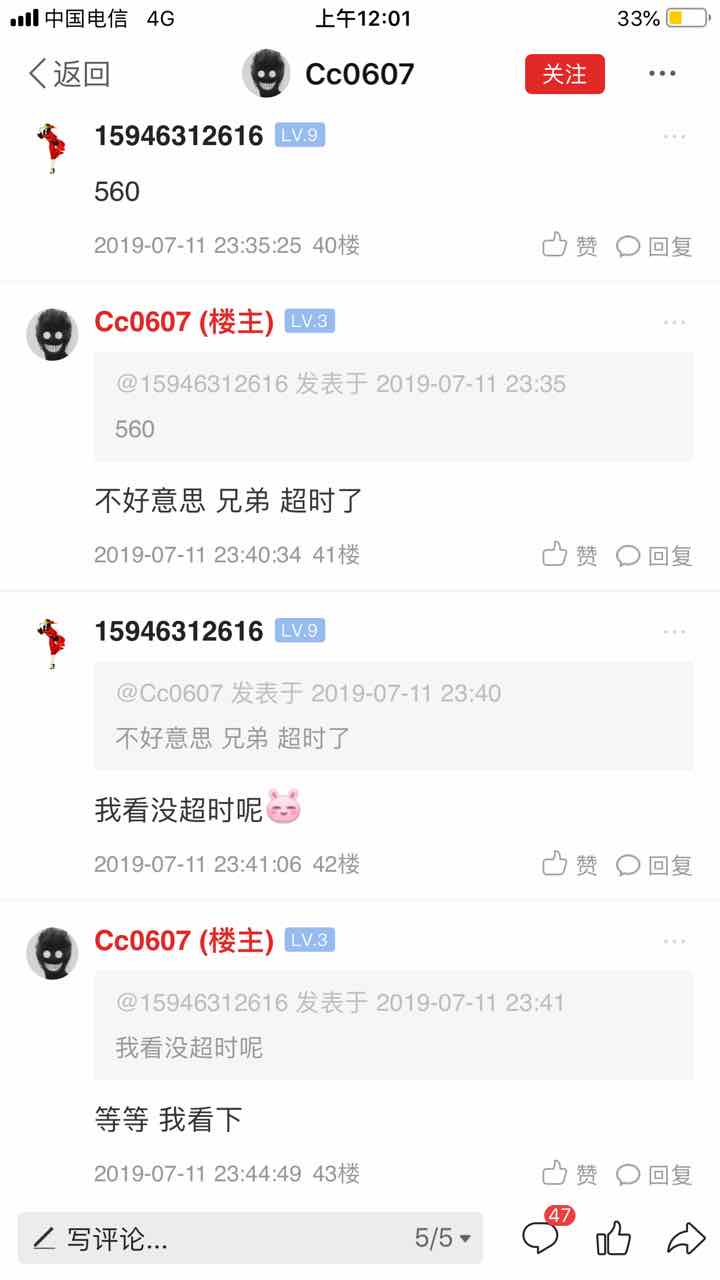
Task: Like the 43楼 comment 等等 我看下
Action: click(x=570, y=1174)
